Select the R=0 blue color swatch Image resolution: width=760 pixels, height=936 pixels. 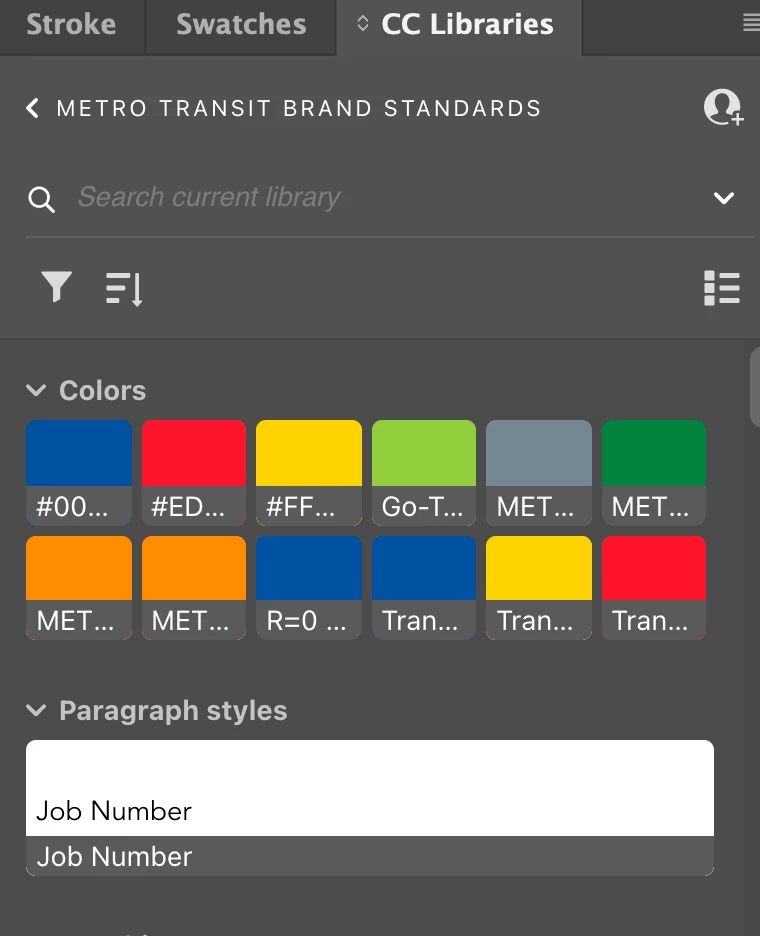[309, 588]
